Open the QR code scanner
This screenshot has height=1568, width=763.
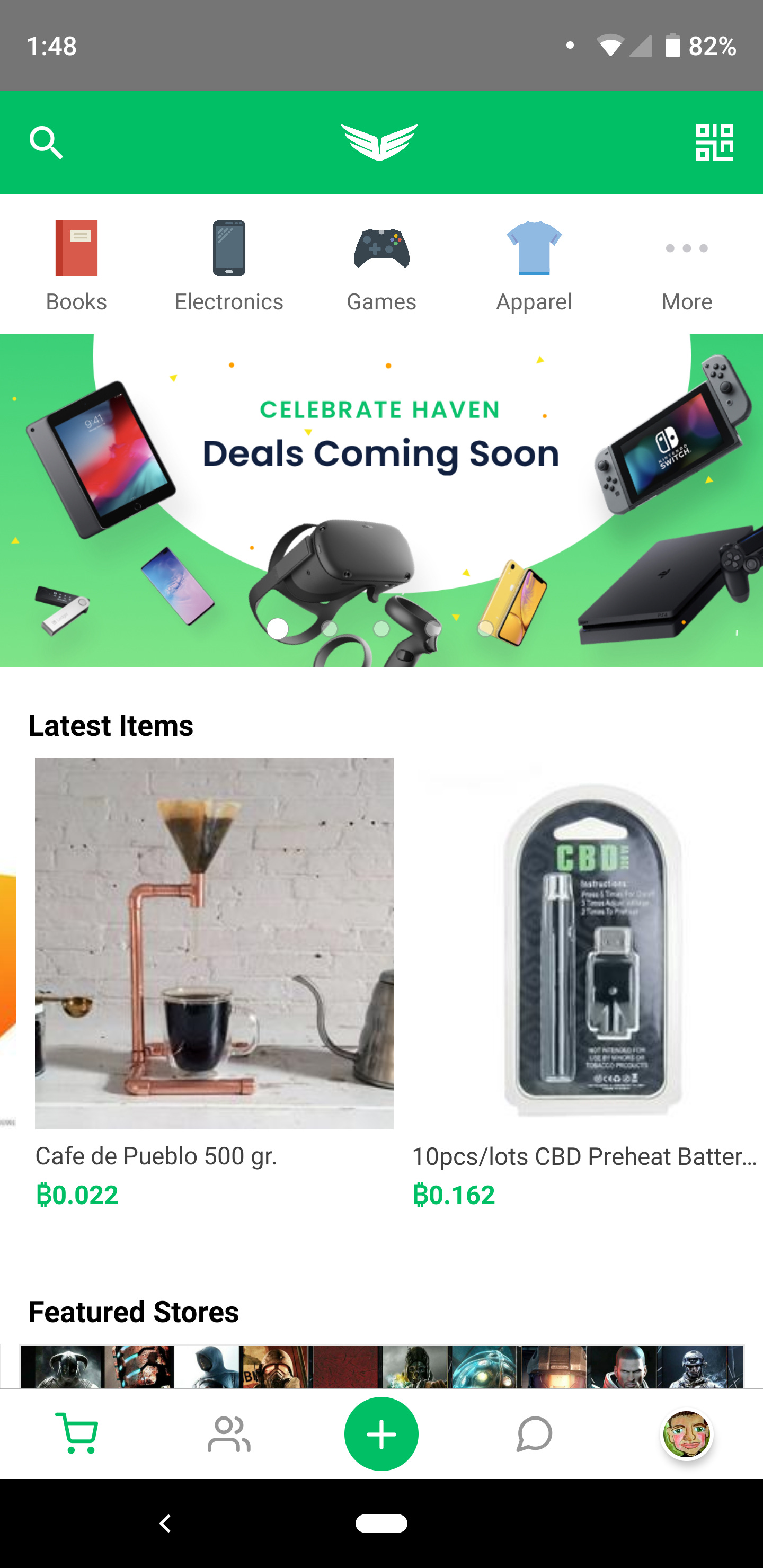coord(714,142)
